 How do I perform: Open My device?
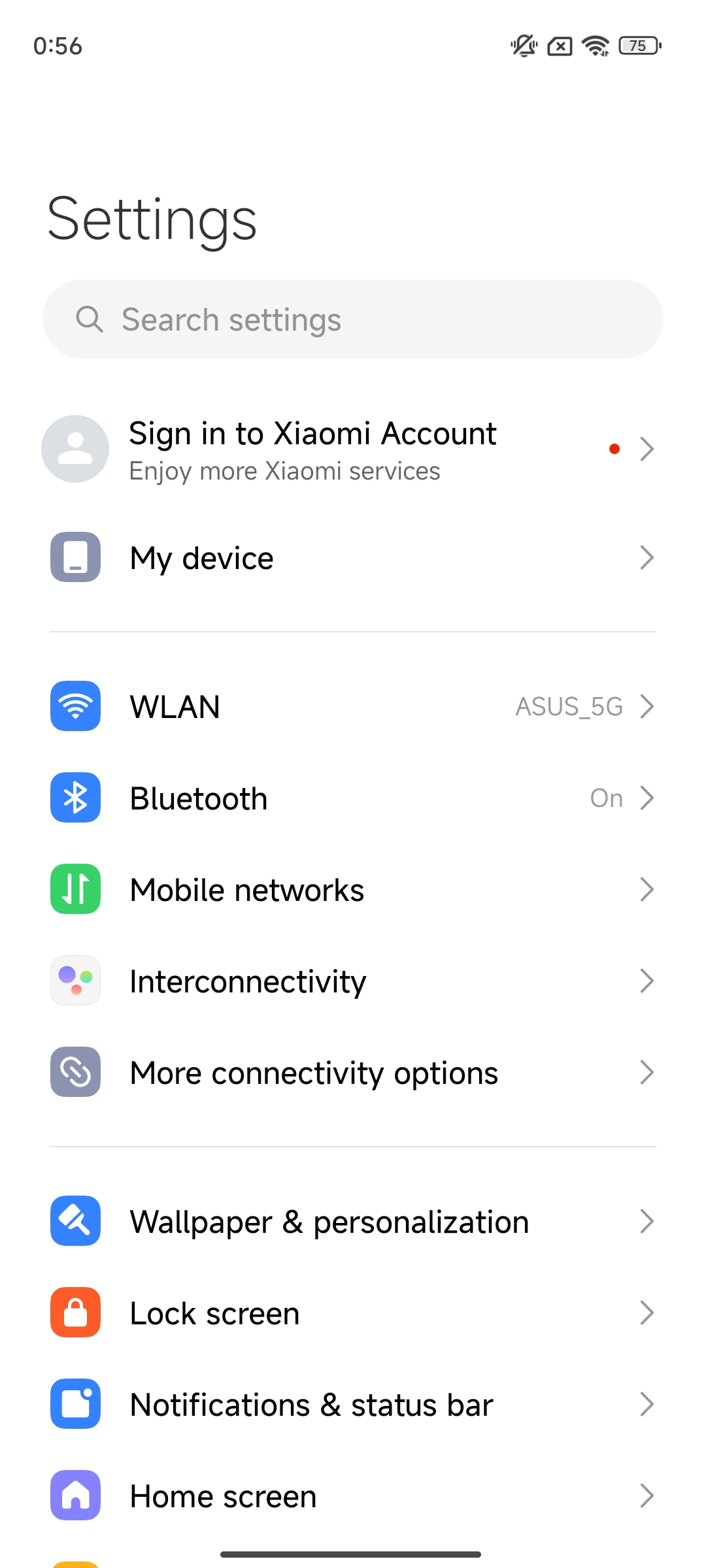pos(353,558)
